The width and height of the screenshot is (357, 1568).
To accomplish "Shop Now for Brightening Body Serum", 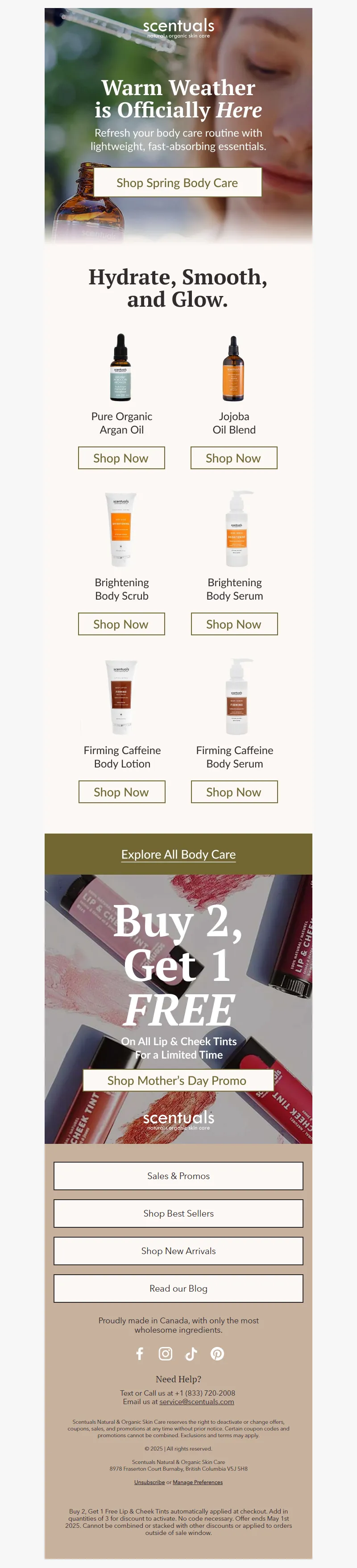I will (x=233, y=625).
